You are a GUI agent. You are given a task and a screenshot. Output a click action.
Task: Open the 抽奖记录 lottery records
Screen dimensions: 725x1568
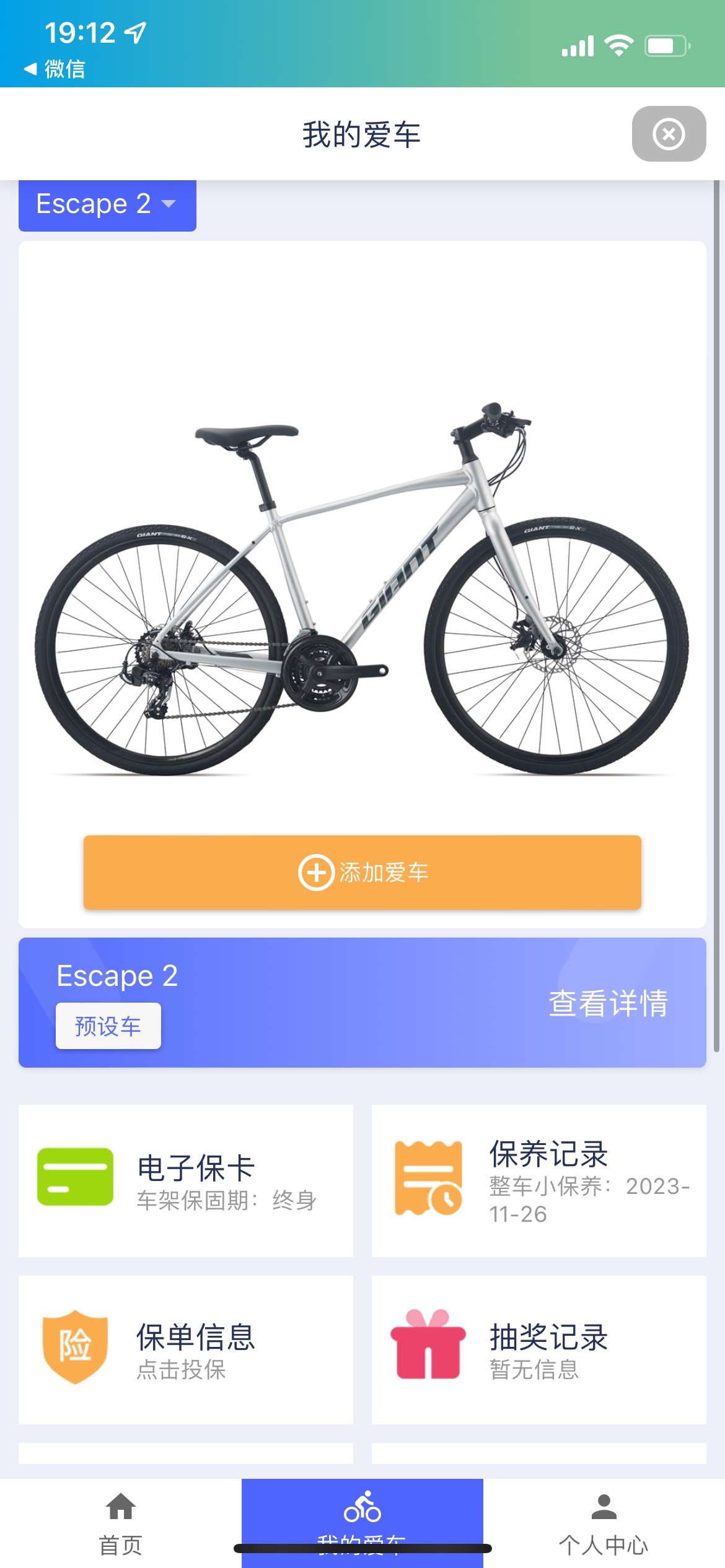coord(538,1350)
